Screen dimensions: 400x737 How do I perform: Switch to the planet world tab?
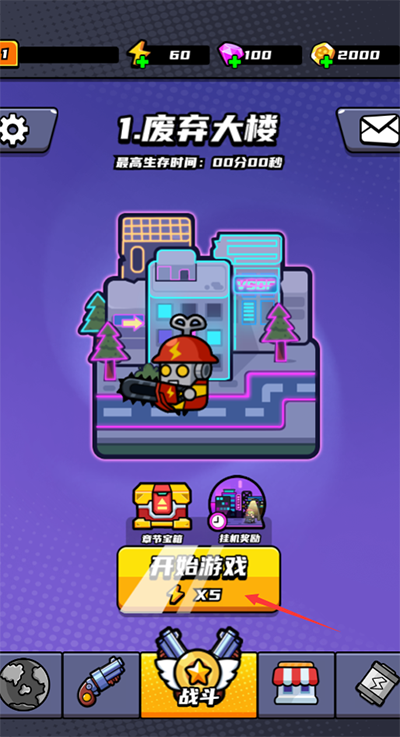tap(27, 684)
